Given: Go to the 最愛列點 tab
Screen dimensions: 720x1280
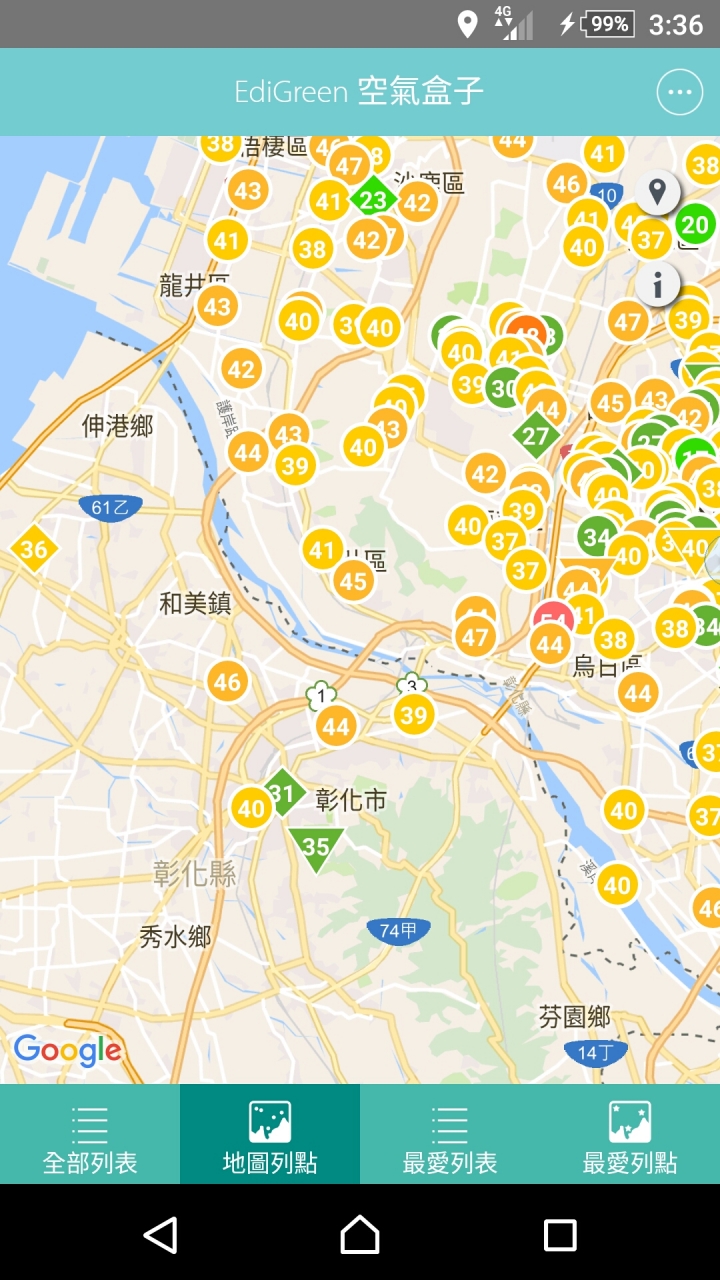Looking at the screenshot, I should coord(630,1137).
